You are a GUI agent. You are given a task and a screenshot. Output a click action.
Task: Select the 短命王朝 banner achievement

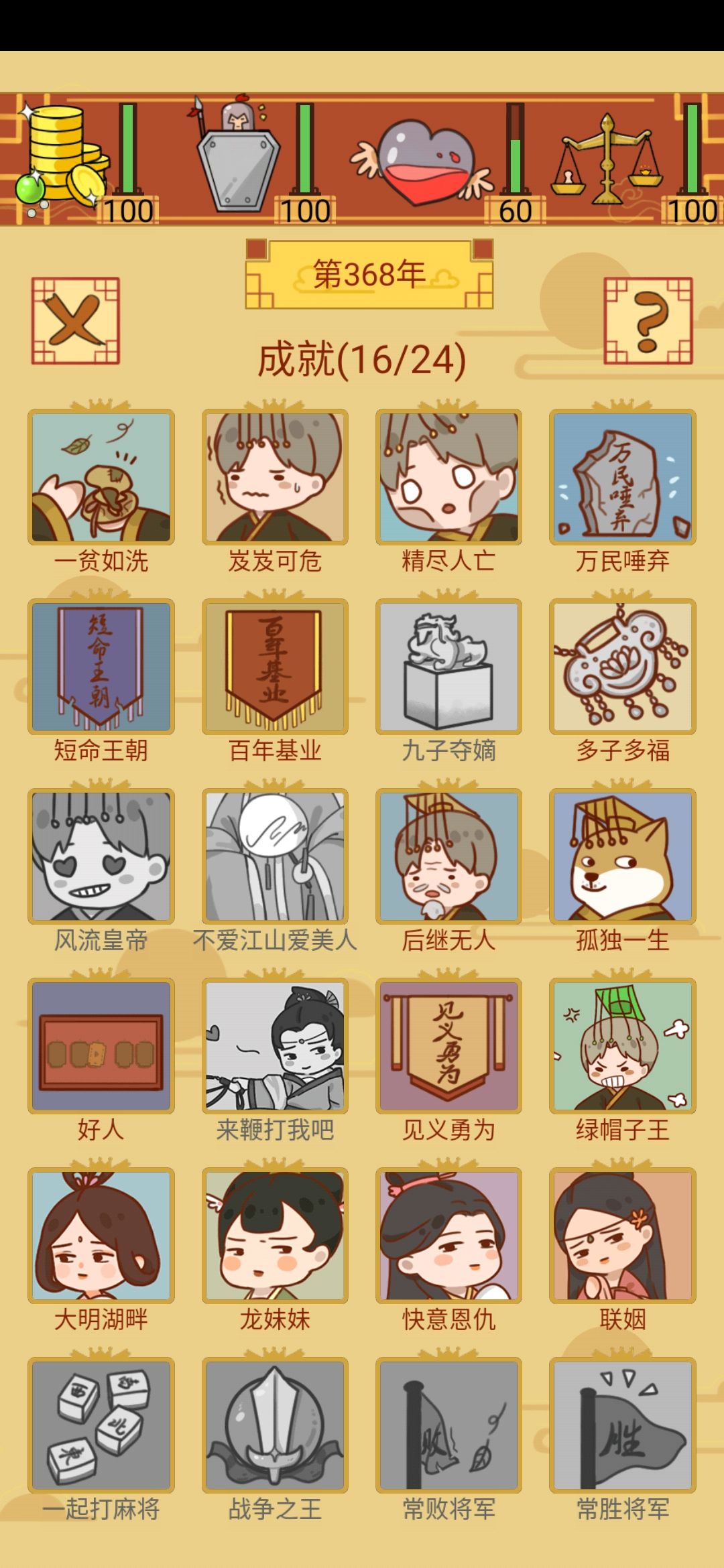(x=101, y=663)
